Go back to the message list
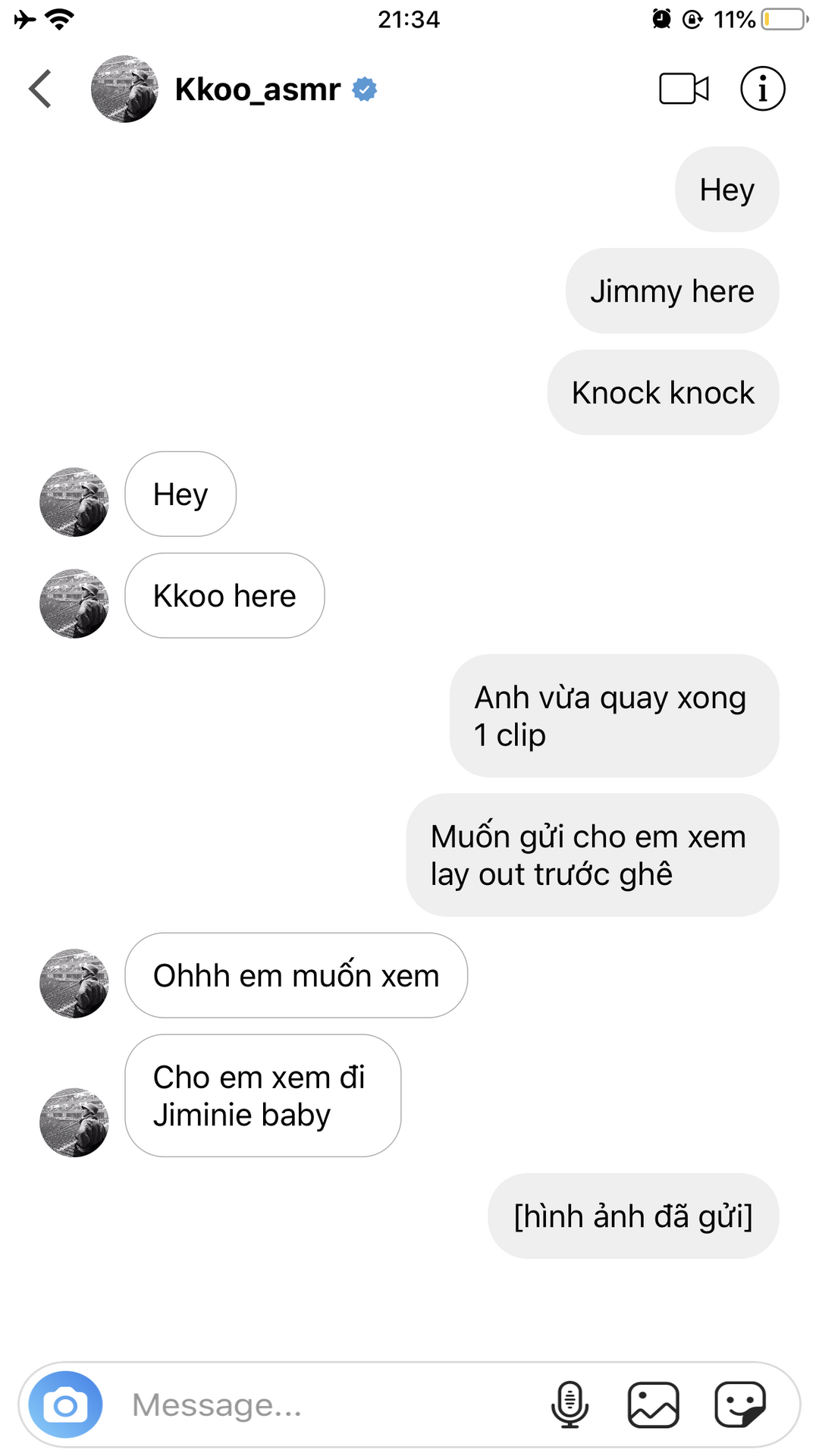 tap(41, 89)
